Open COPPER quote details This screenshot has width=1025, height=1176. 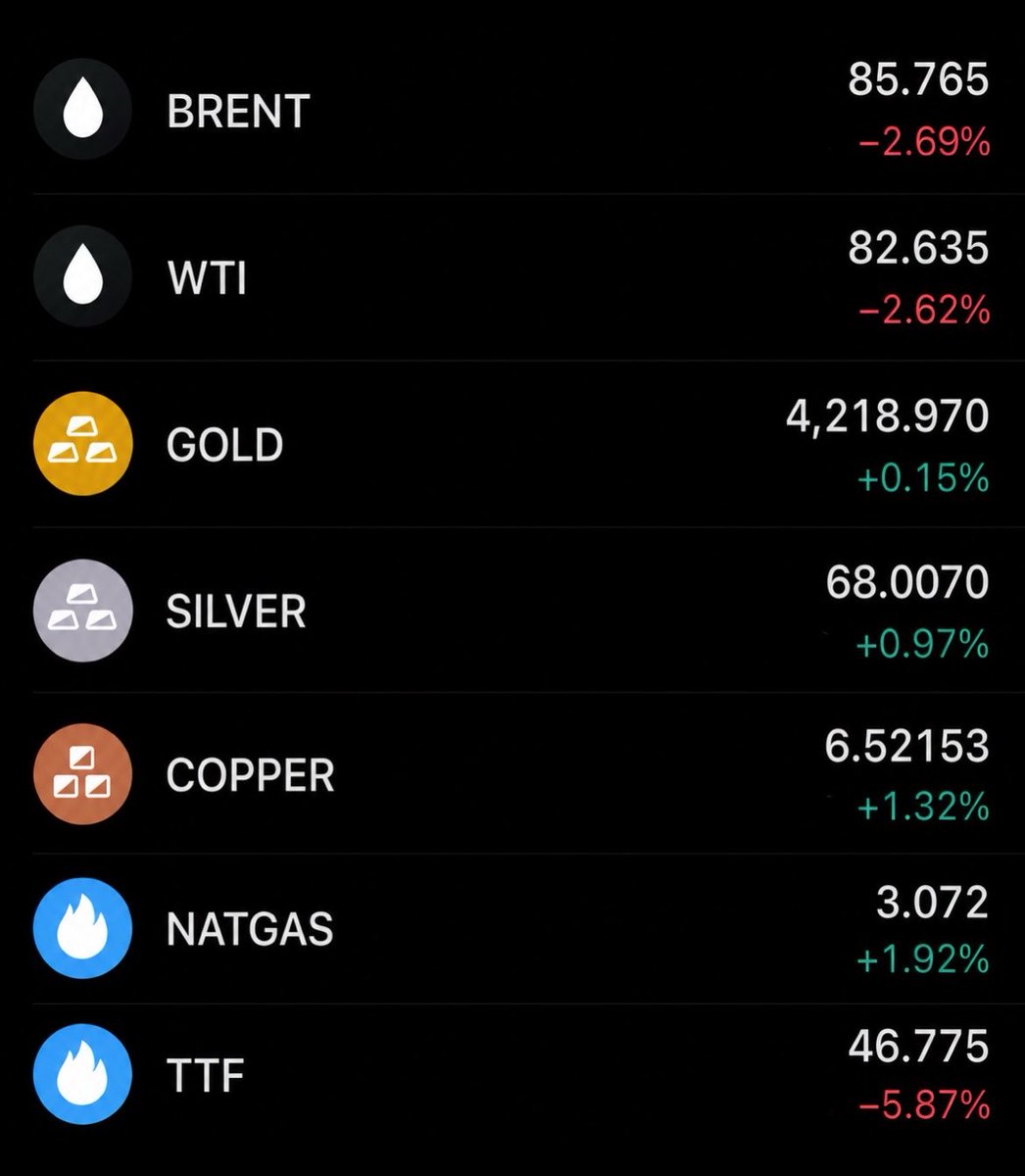pos(512,774)
